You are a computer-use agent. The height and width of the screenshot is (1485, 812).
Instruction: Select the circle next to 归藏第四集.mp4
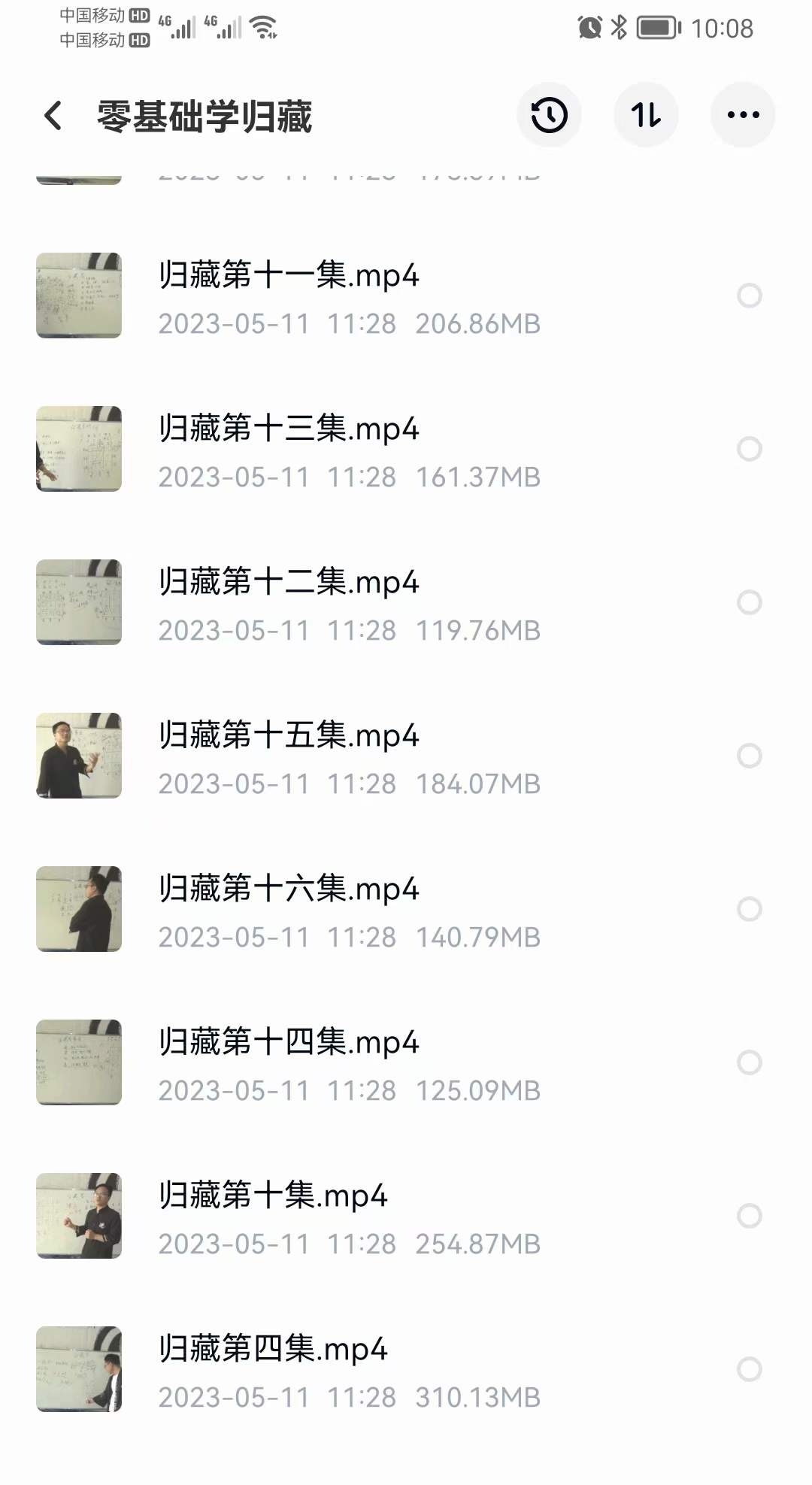[x=750, y=1368]
